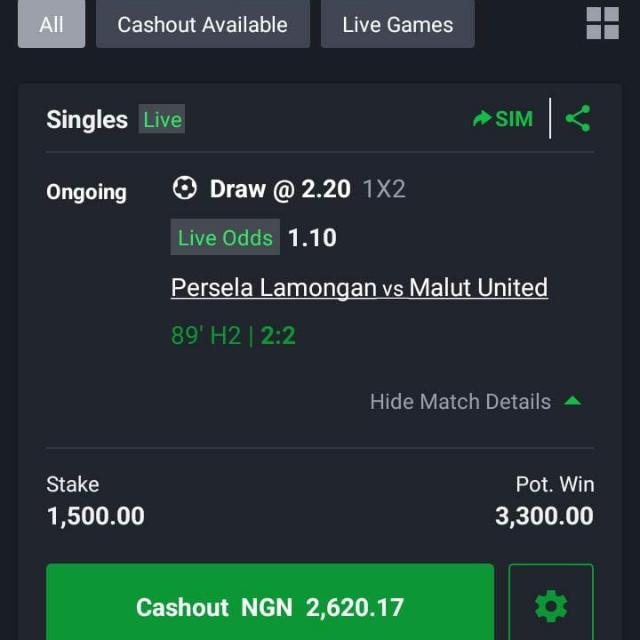
Task: Cashout NGN 2,620.17
Action: (x=270, y=605)
